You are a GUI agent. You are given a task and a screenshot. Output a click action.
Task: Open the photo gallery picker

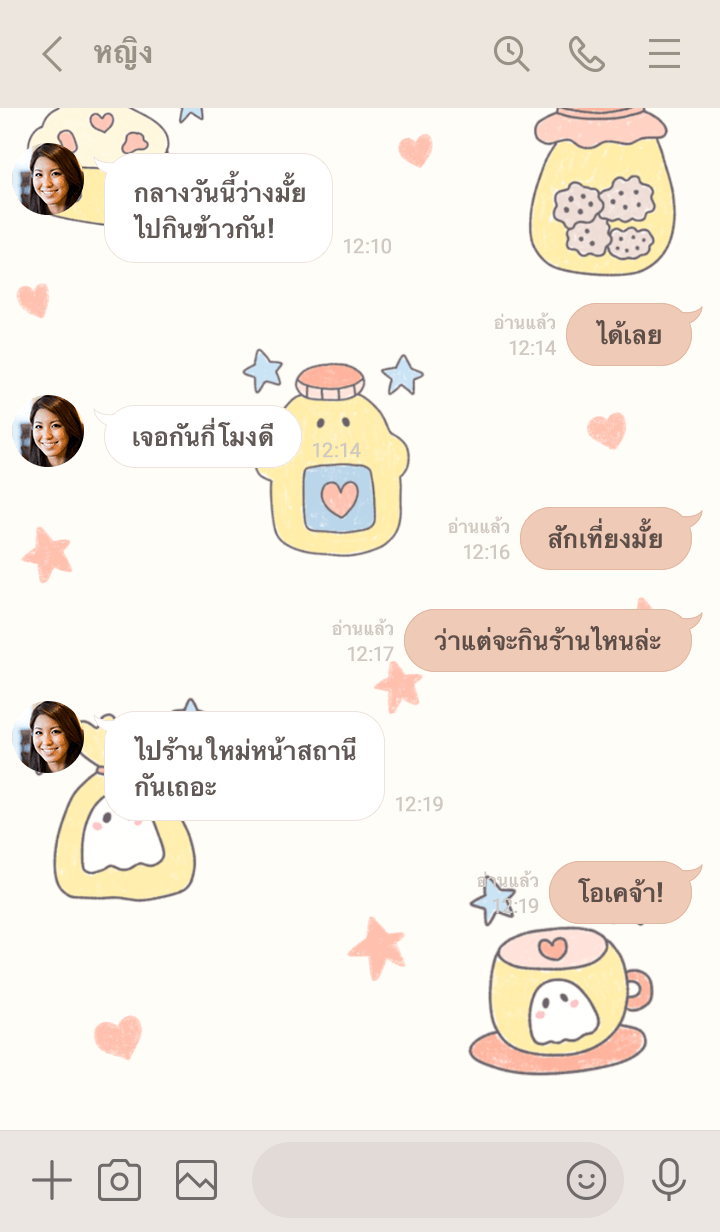pyautogui.click(x=196, y=1181)
